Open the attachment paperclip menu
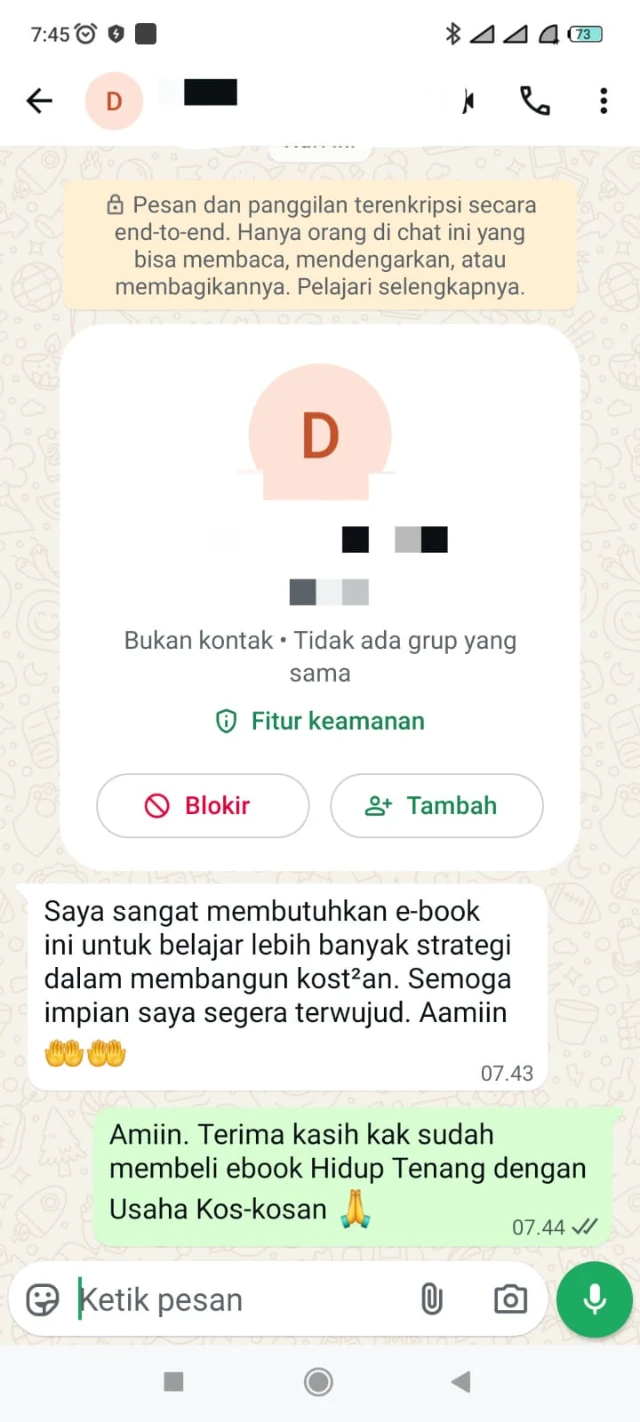Viewport: 640px width, 1422px height. point(431,1299)
